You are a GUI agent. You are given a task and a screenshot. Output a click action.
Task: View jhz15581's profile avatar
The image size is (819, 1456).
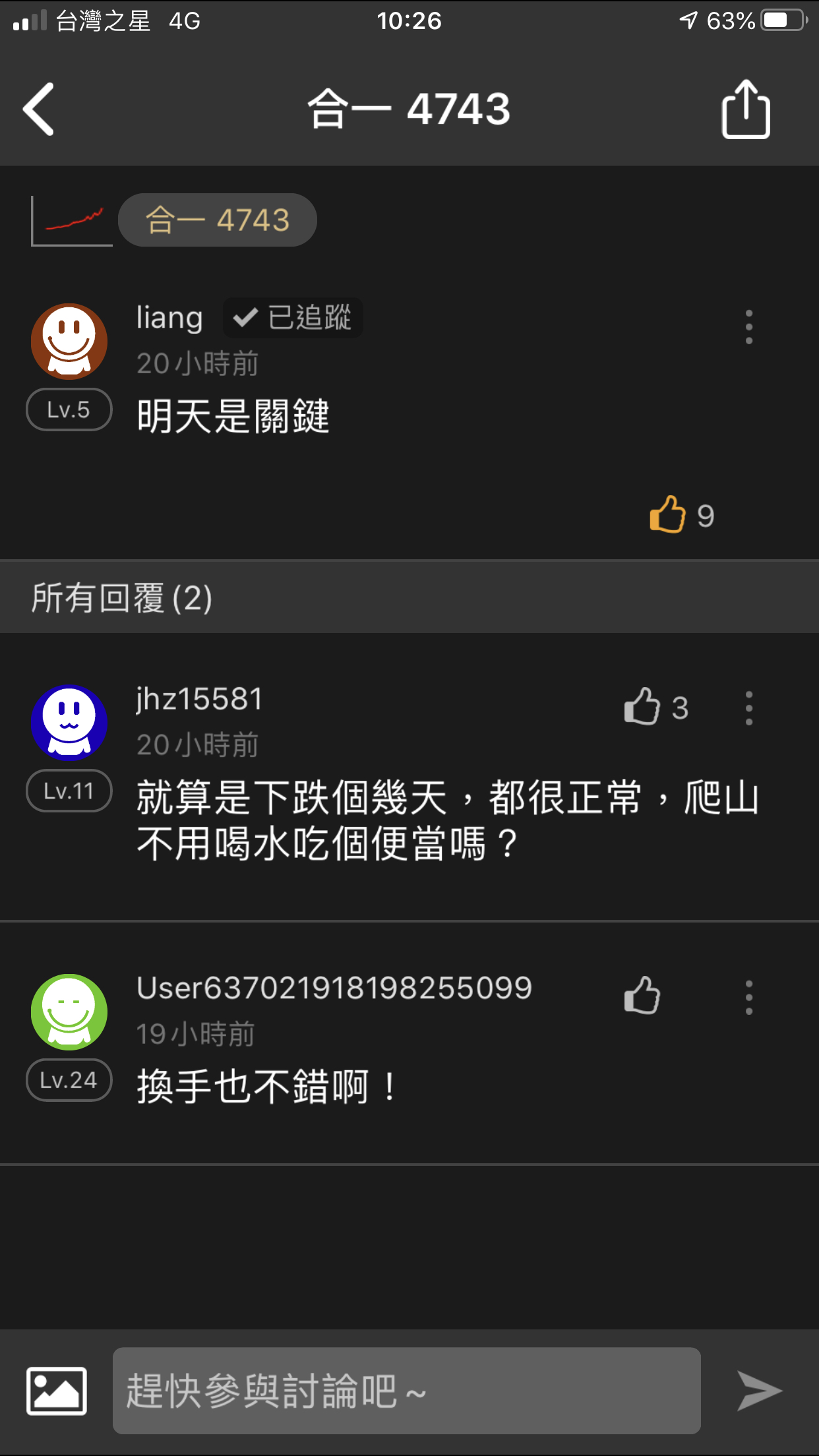[69, 722]
